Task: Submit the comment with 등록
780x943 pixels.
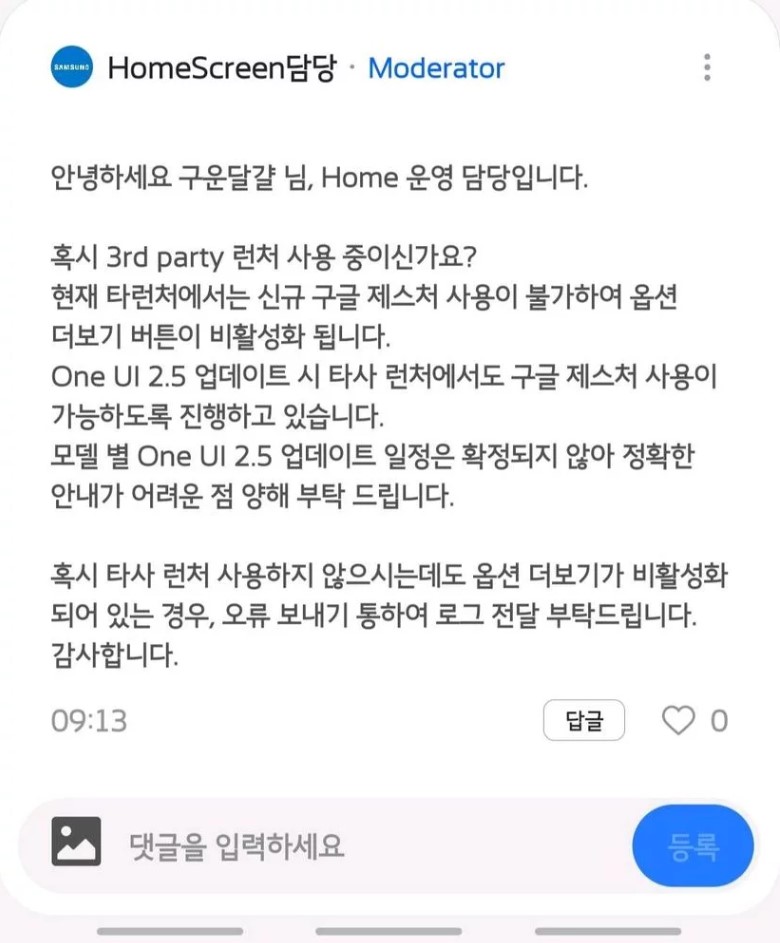Action: click(x=692, y=846)
